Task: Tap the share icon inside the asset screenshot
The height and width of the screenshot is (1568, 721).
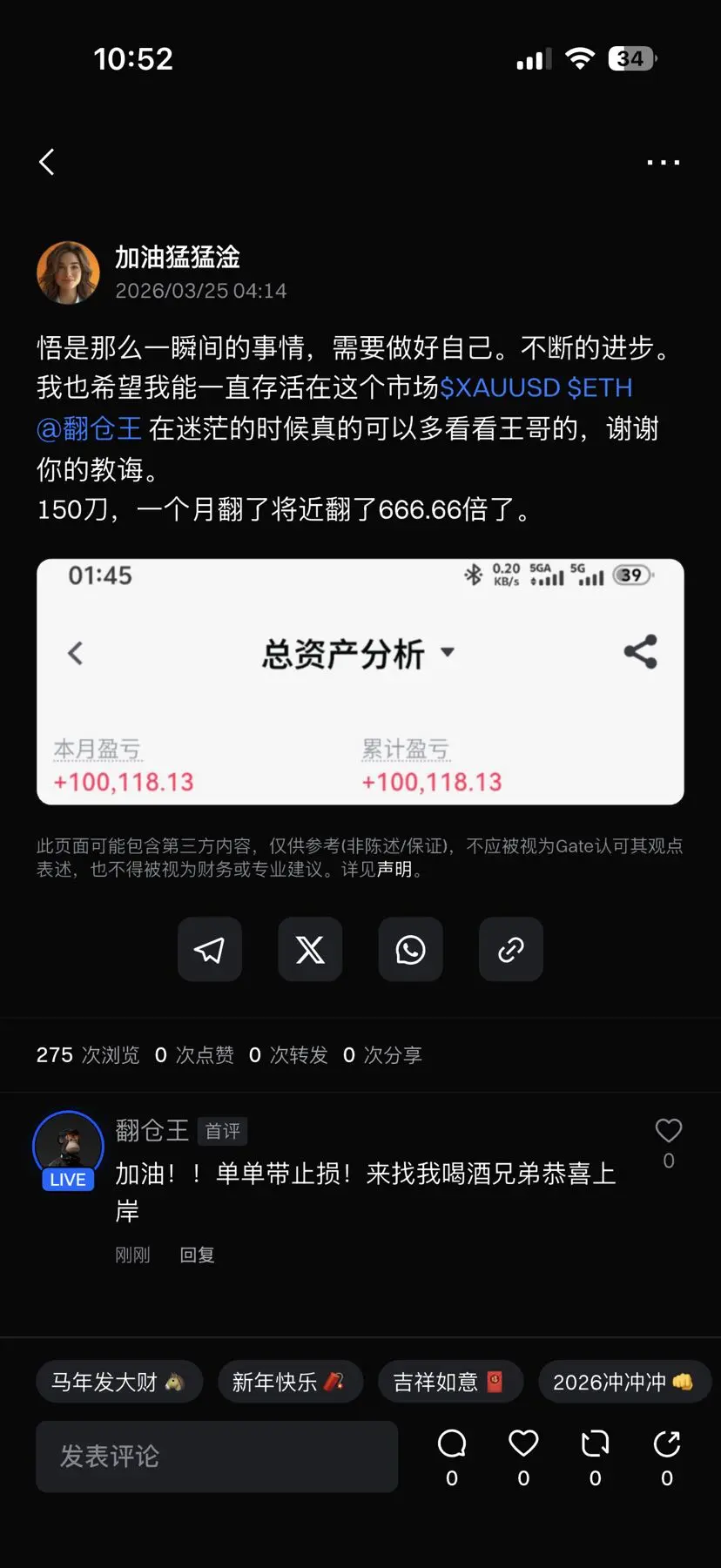Action: coord(640,649)
